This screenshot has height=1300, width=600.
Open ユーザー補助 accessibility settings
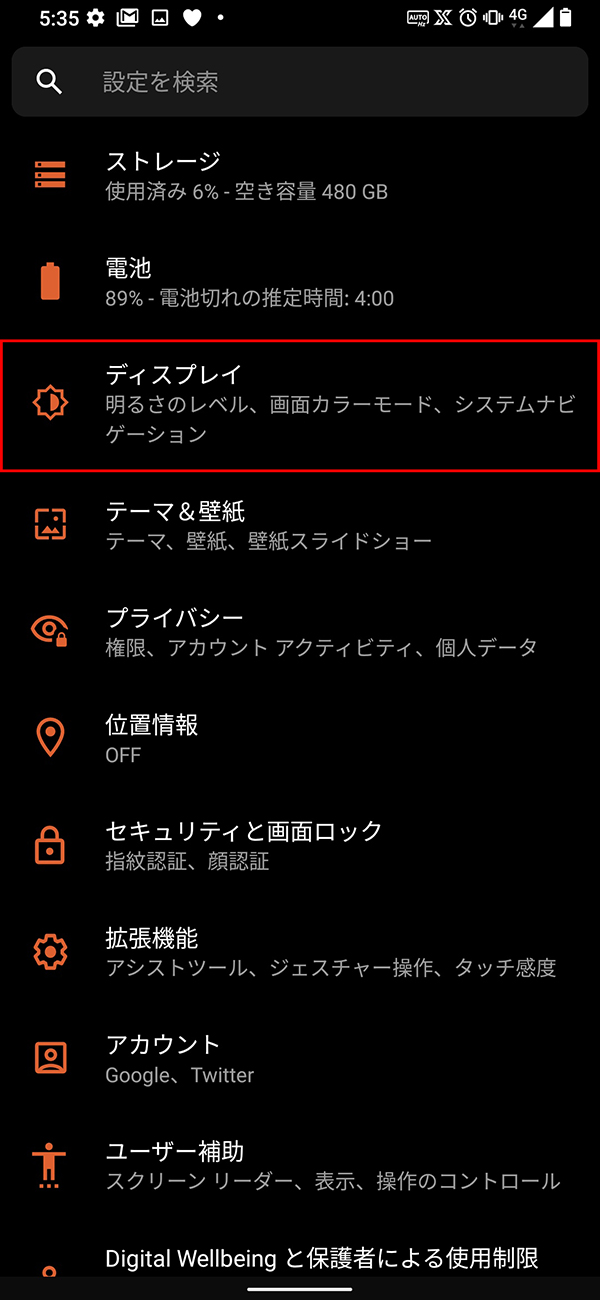[x=300, y=1165]
